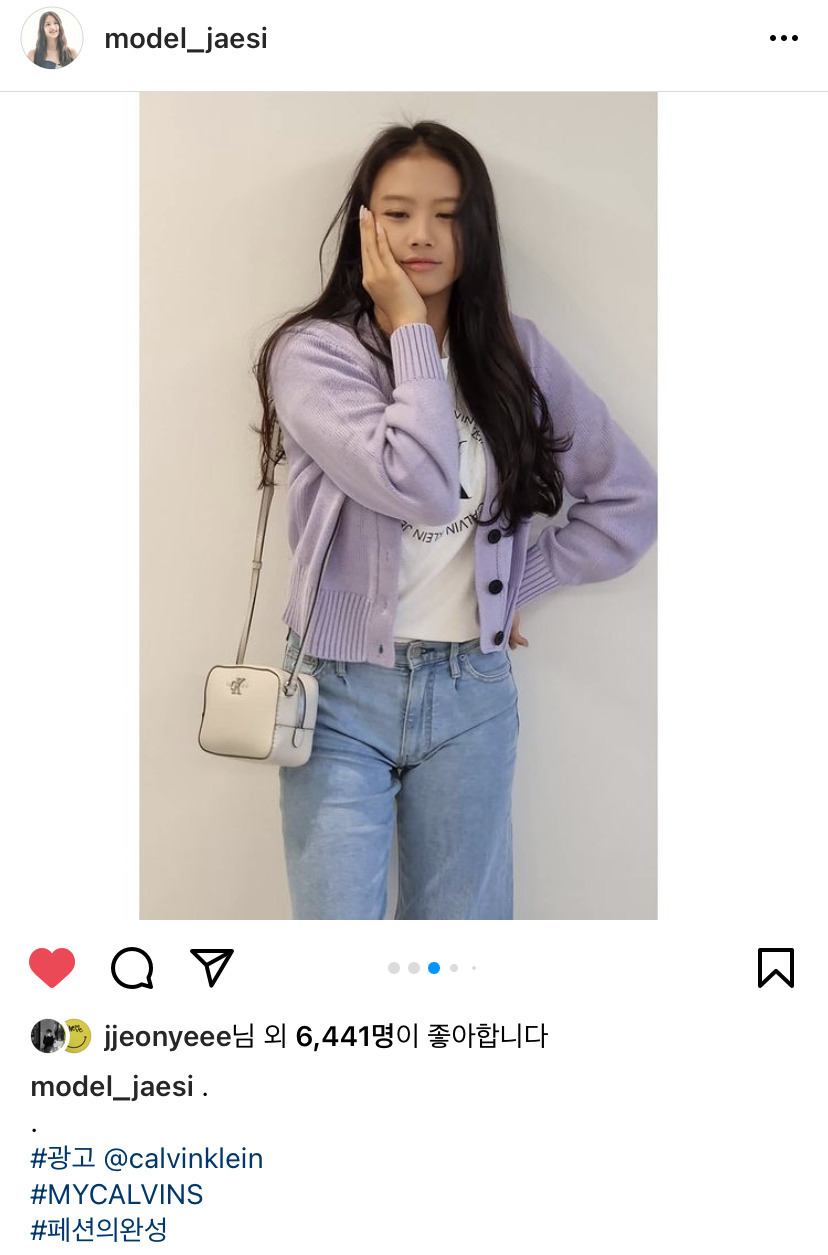Image resolution: width=828 pixels, height=1255 pixels.
Task: Open comments with the speech bubble icon
Action: pos(132,968)
